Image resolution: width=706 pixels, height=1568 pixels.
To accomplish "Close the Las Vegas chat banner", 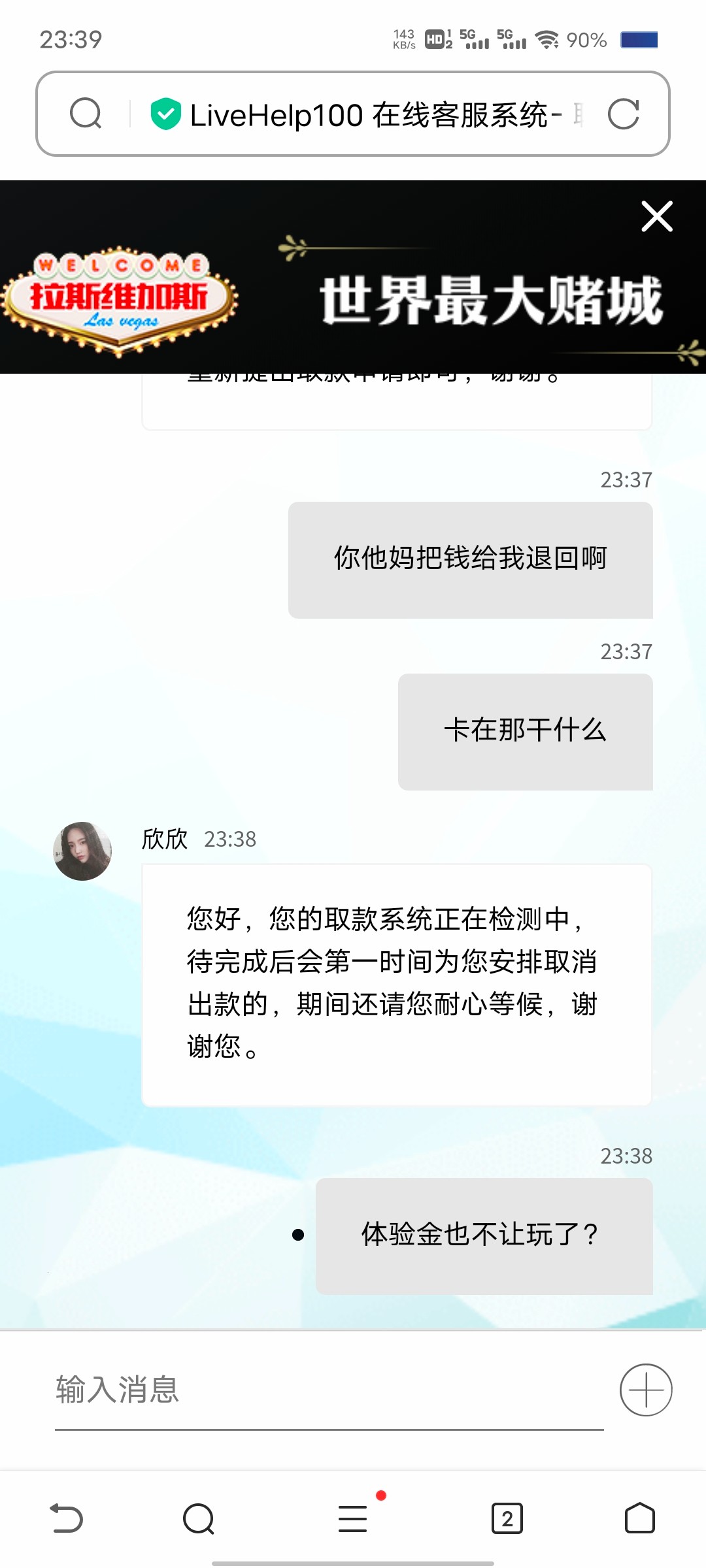I will (x=657, y=216).
